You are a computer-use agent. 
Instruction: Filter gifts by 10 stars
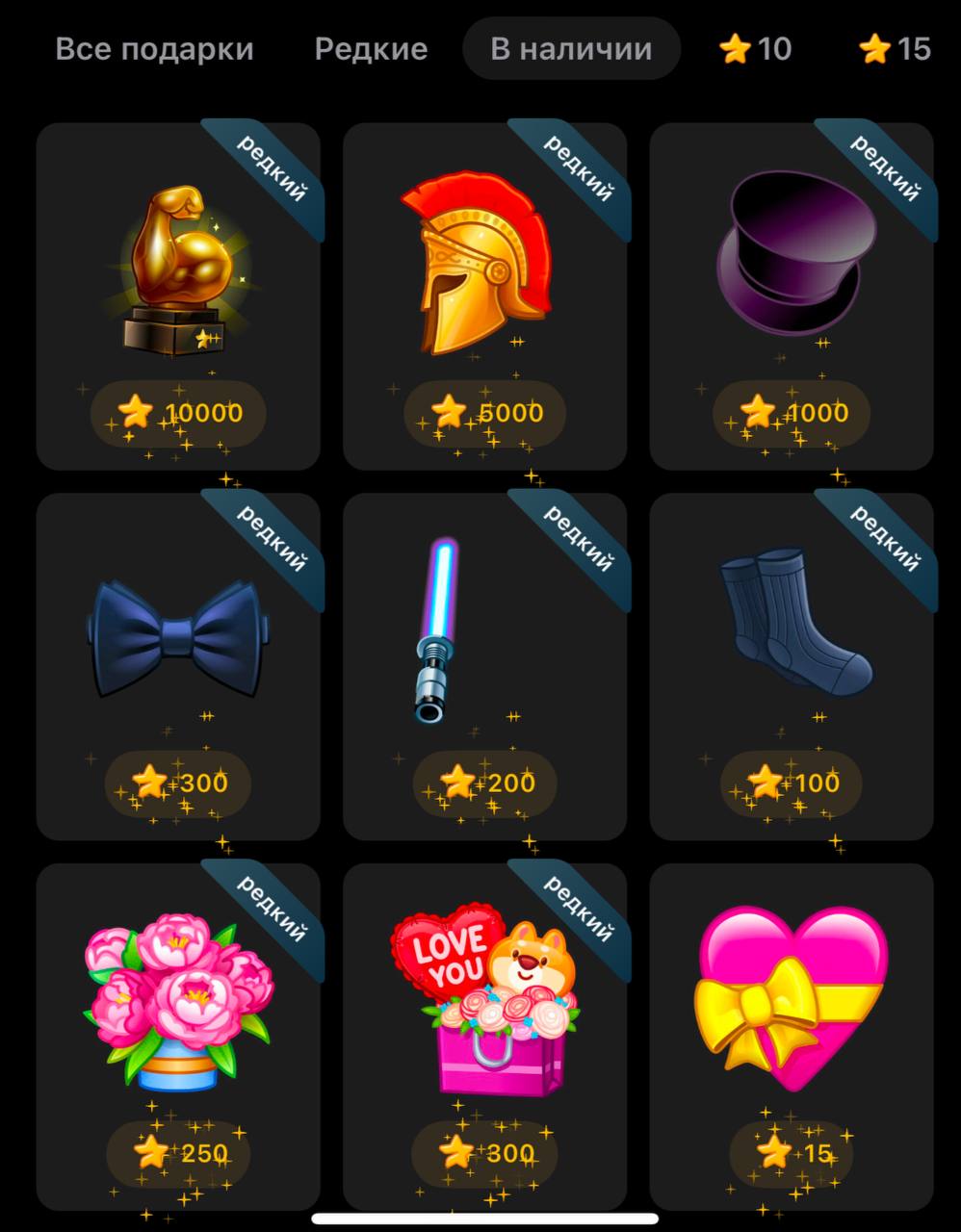(756, 48)
